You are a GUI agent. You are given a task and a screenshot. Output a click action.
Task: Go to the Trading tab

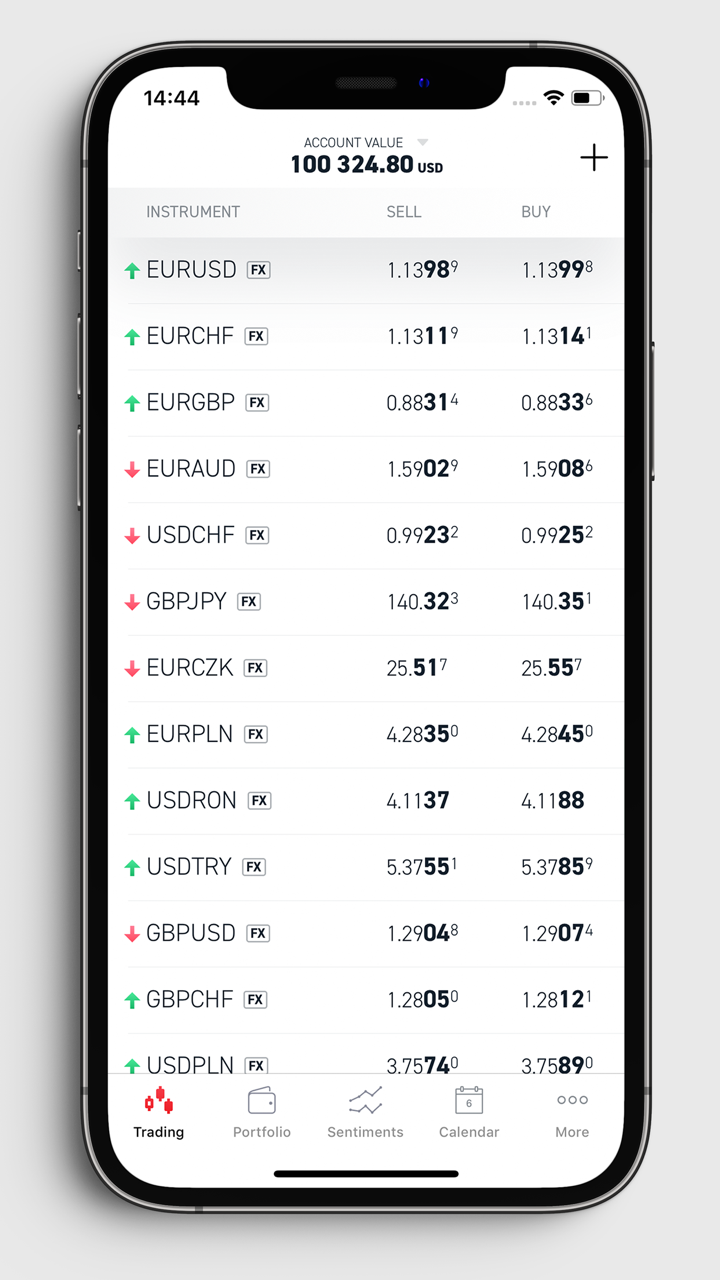158,1113
